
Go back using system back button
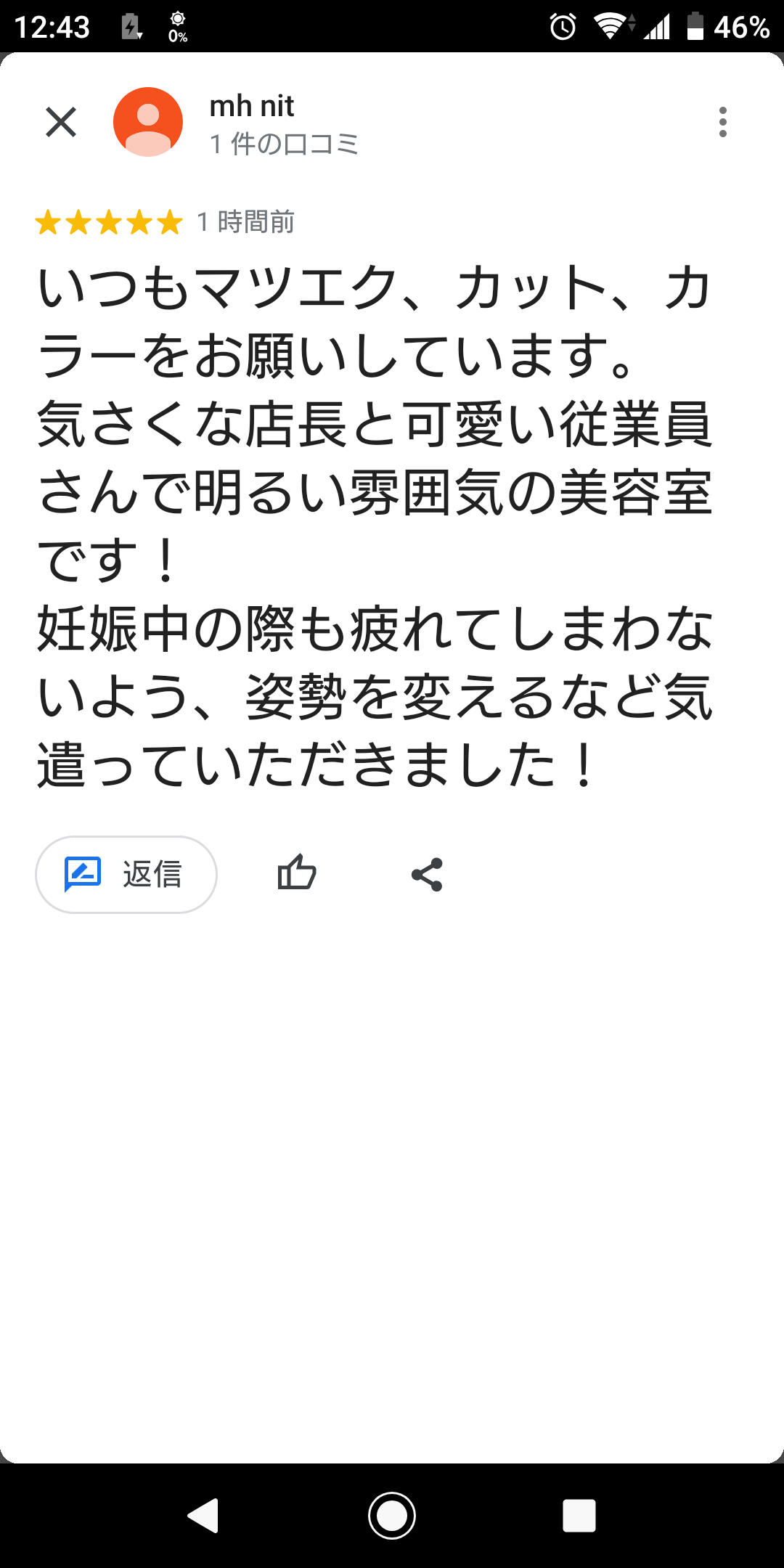tap(203, 1515)
